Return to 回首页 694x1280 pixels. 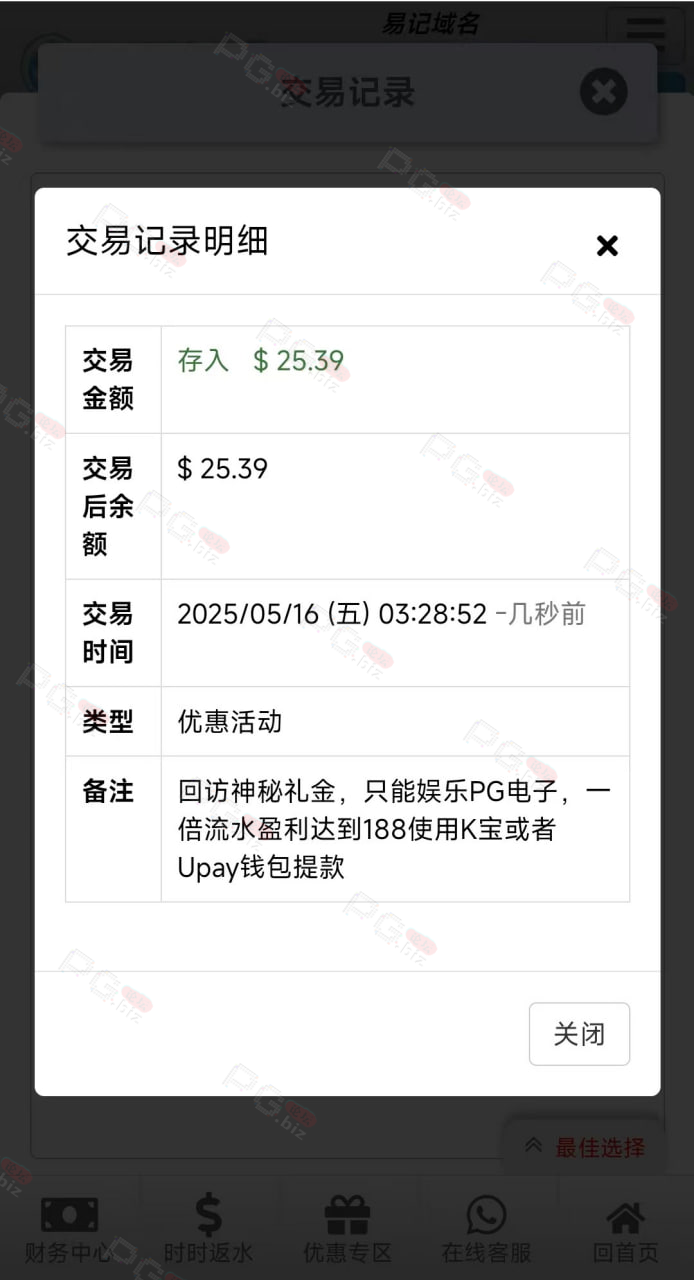625,1229
